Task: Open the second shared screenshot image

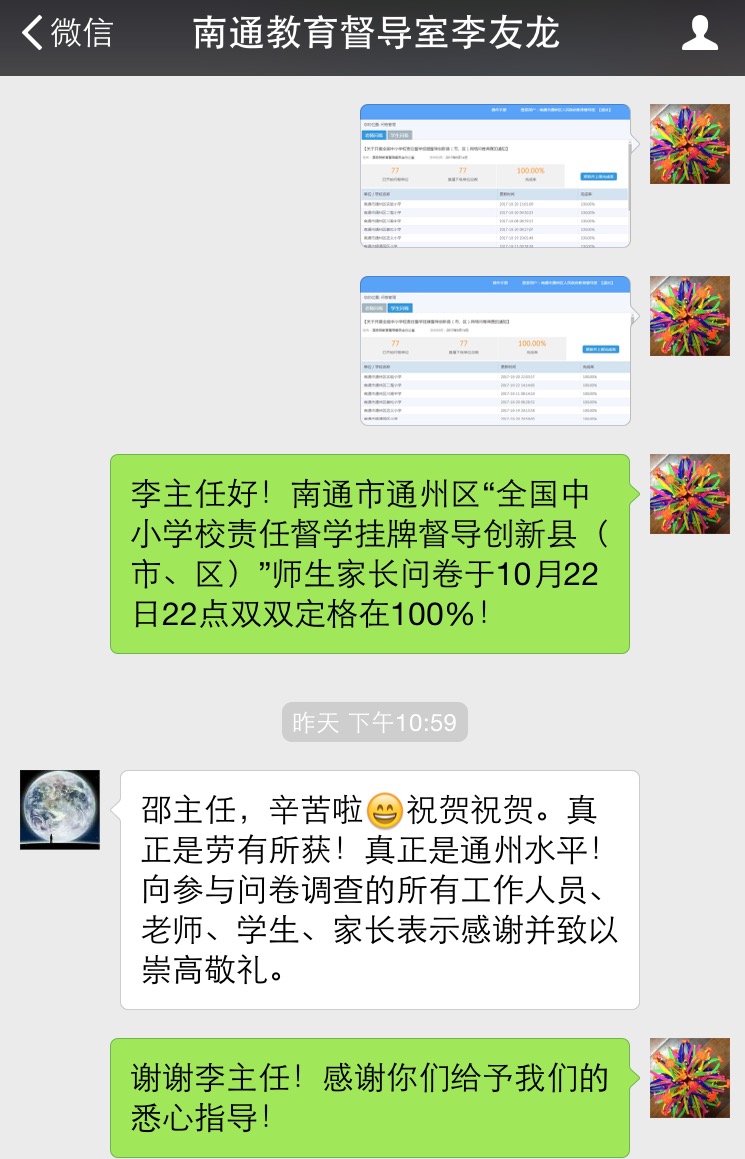Action: coord(495,350)
